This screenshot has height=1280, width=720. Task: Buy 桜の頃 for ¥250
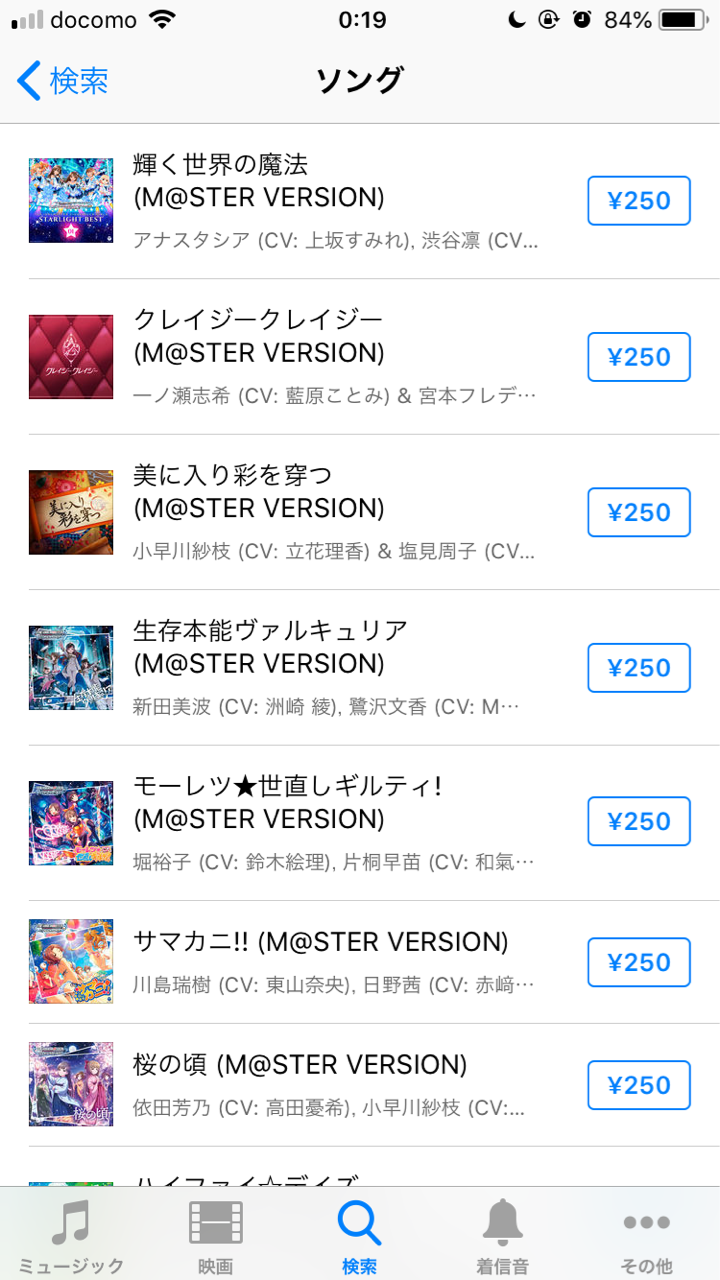[639, 1085]
